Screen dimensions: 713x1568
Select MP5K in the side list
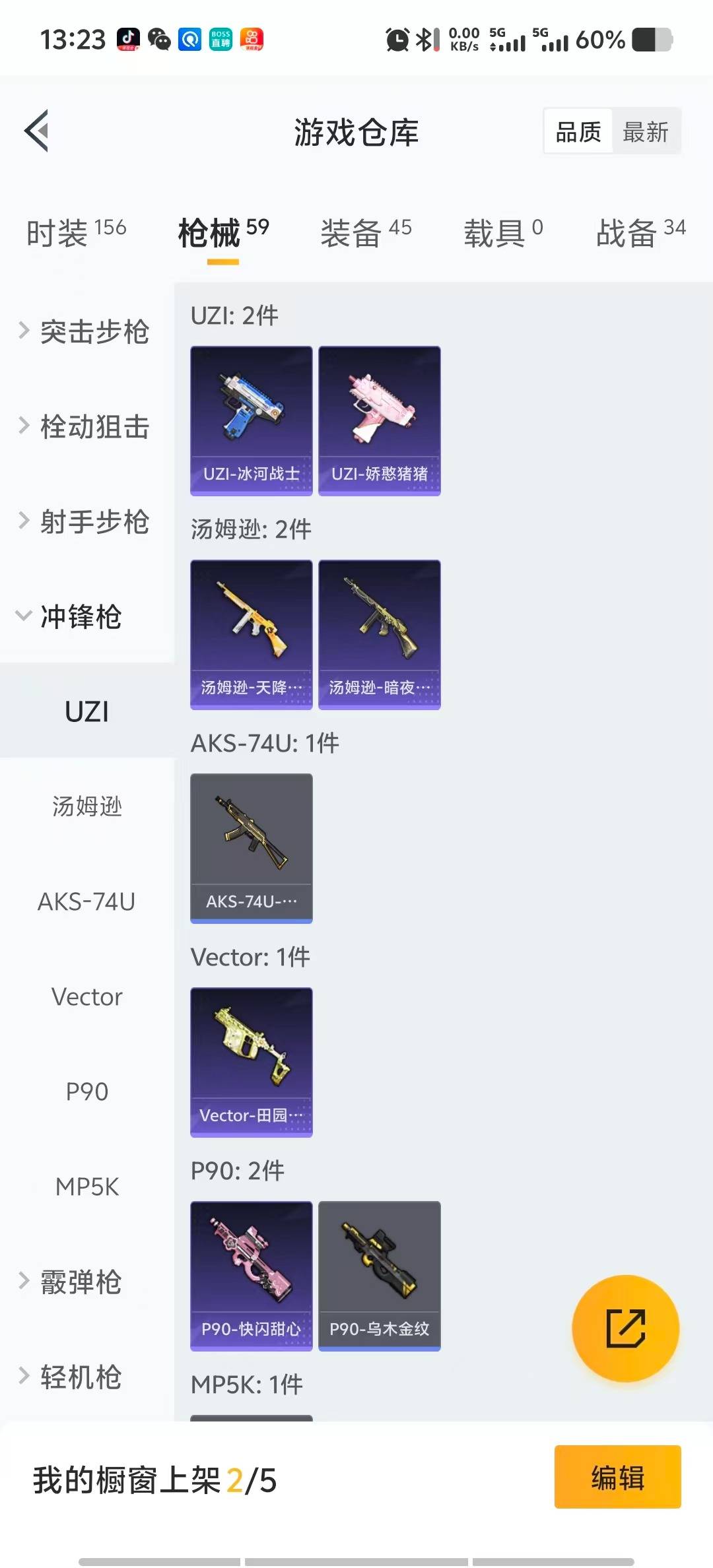[86, 1187]
